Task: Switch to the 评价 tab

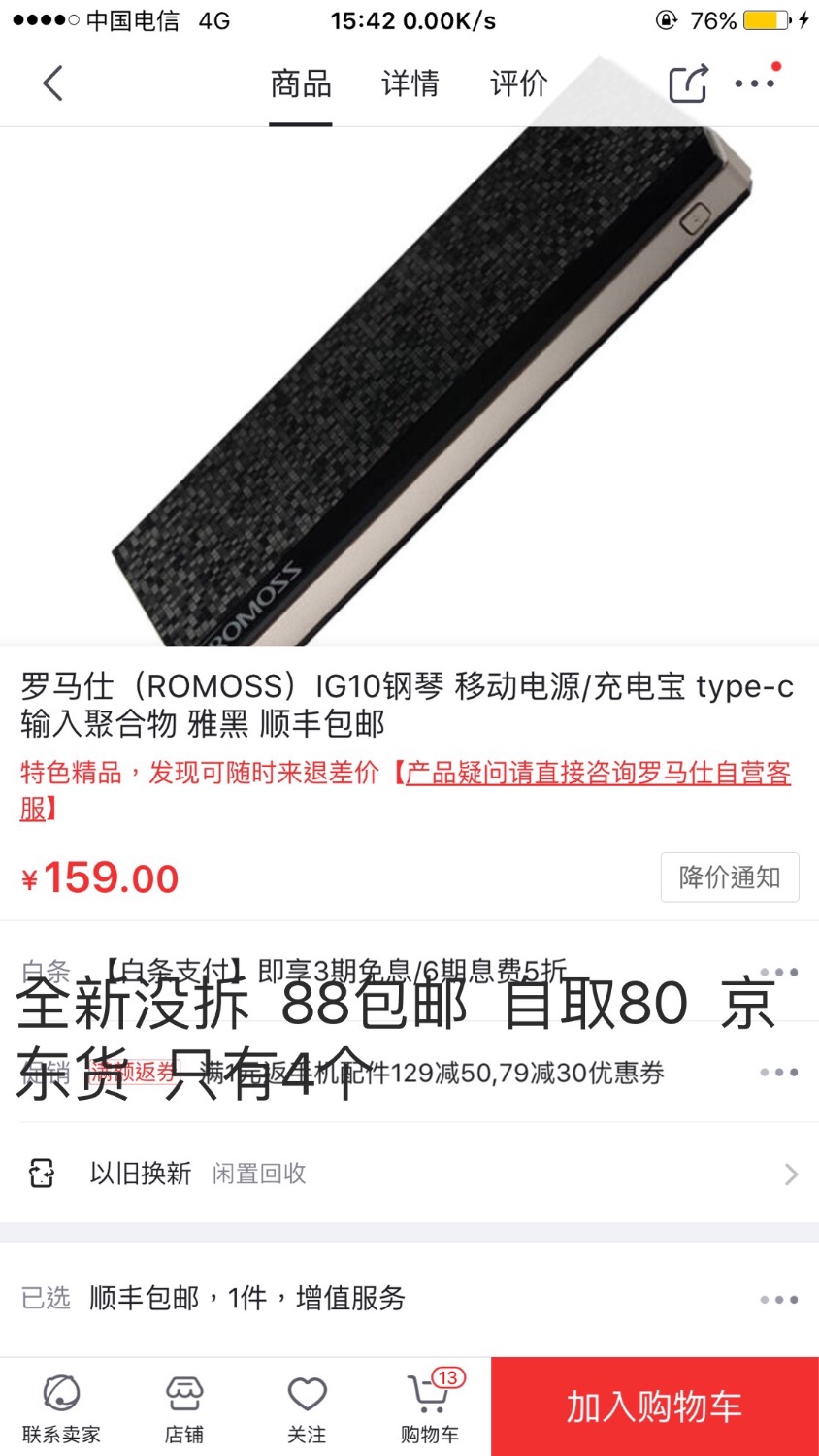Action: point(519,83)
